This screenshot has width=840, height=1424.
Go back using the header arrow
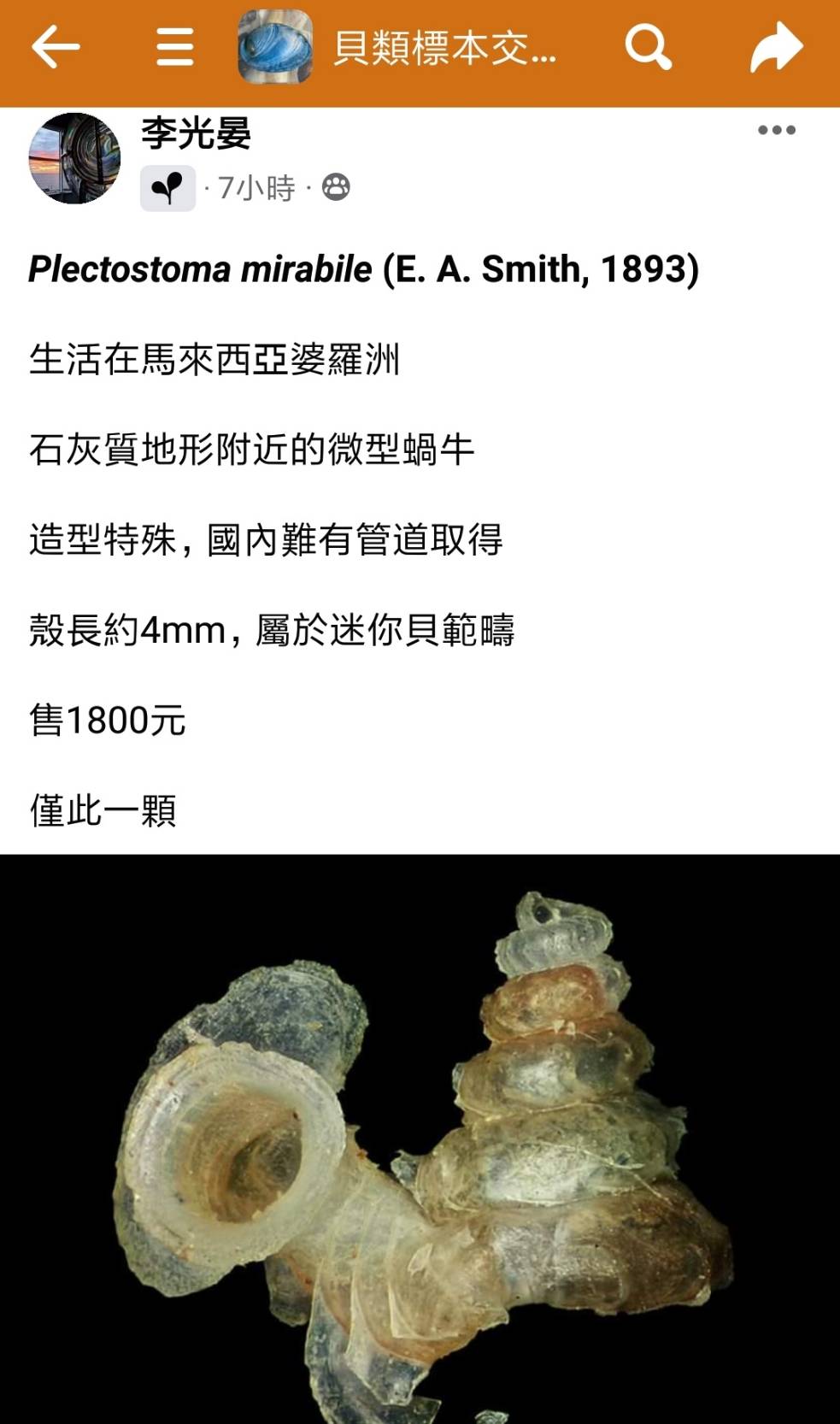(x=56, y=47)
